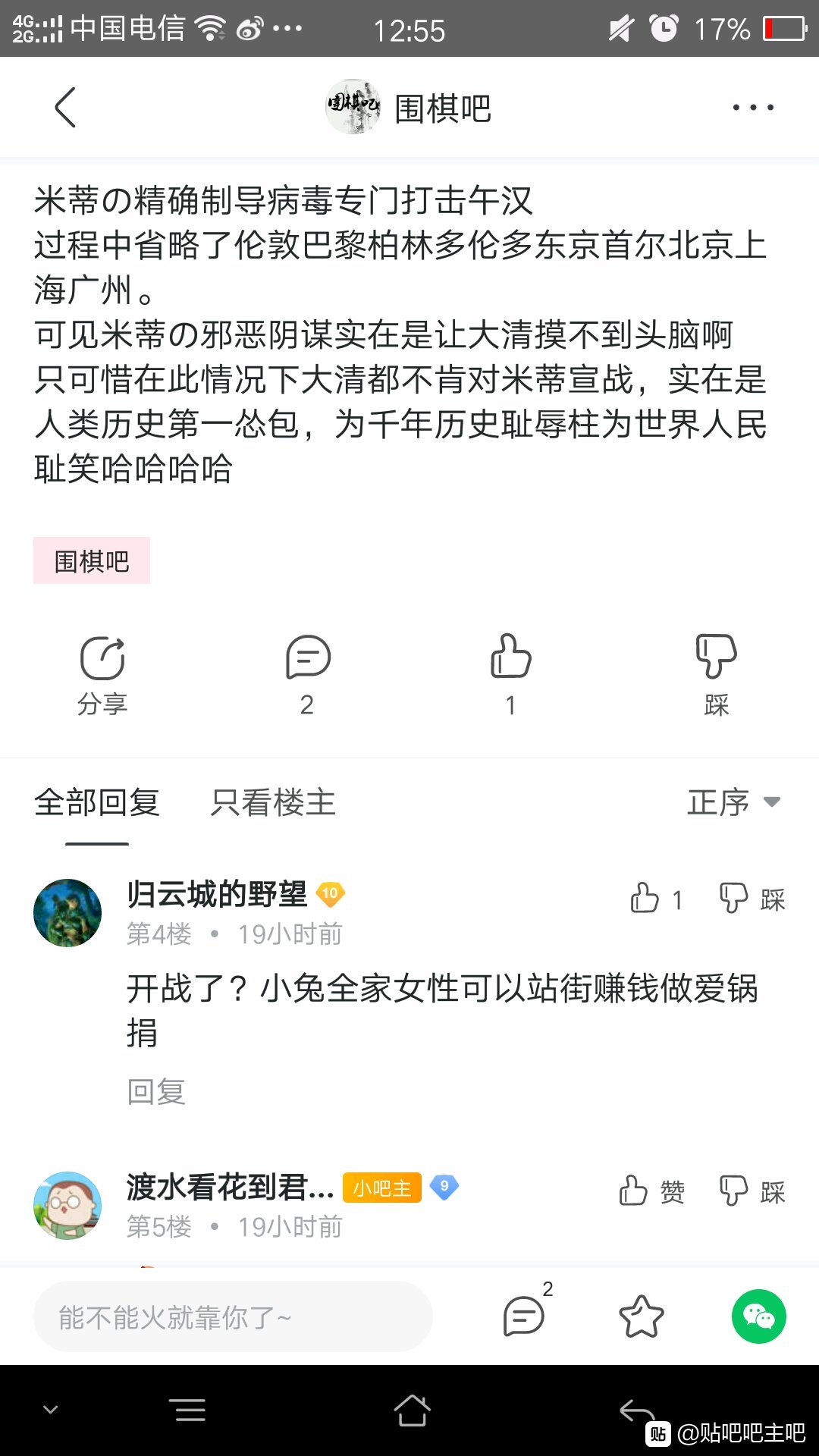
Task: Switch to the 全部回复 tab
Action: [x=97, y=802]
